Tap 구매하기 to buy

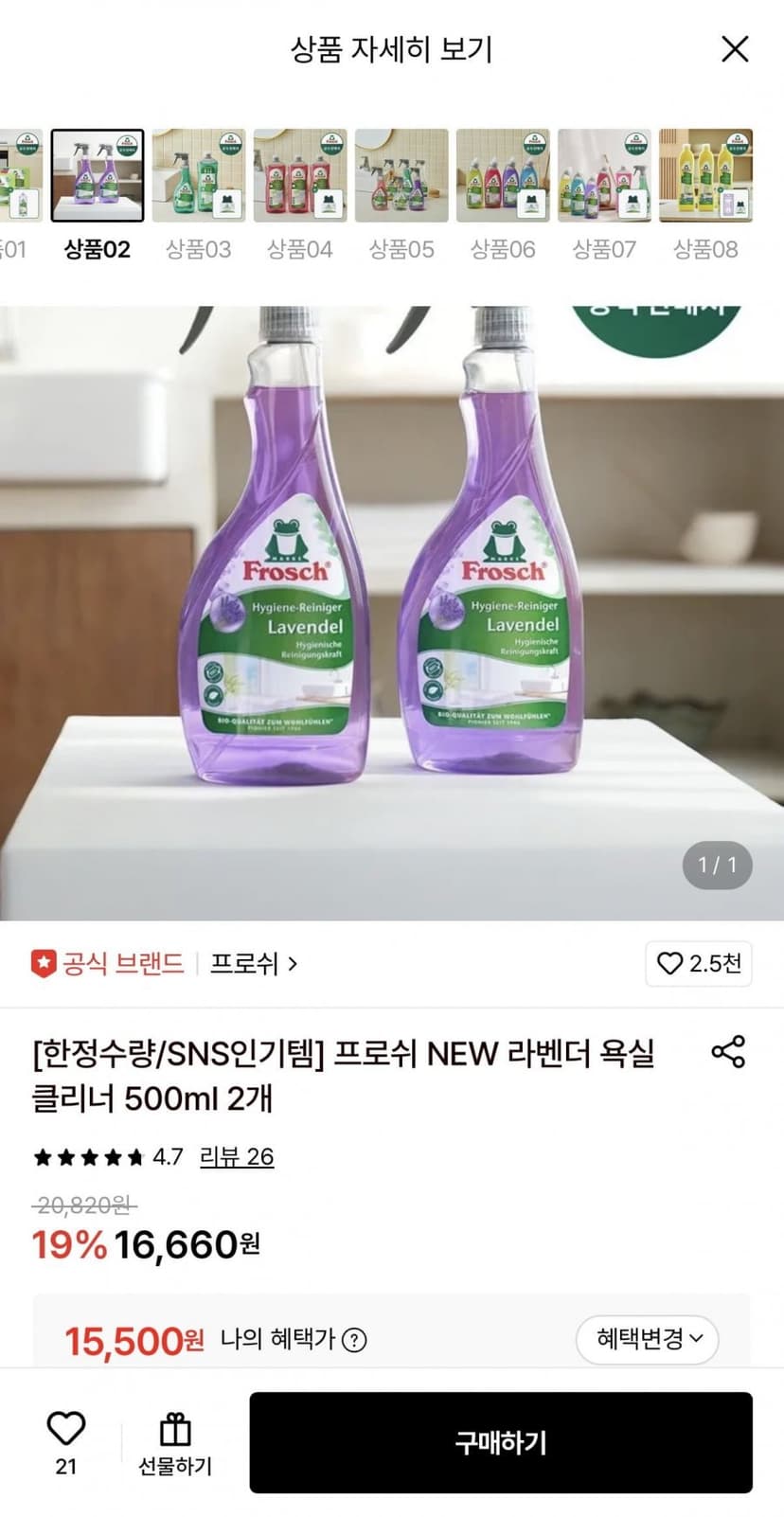point(501,1442)
